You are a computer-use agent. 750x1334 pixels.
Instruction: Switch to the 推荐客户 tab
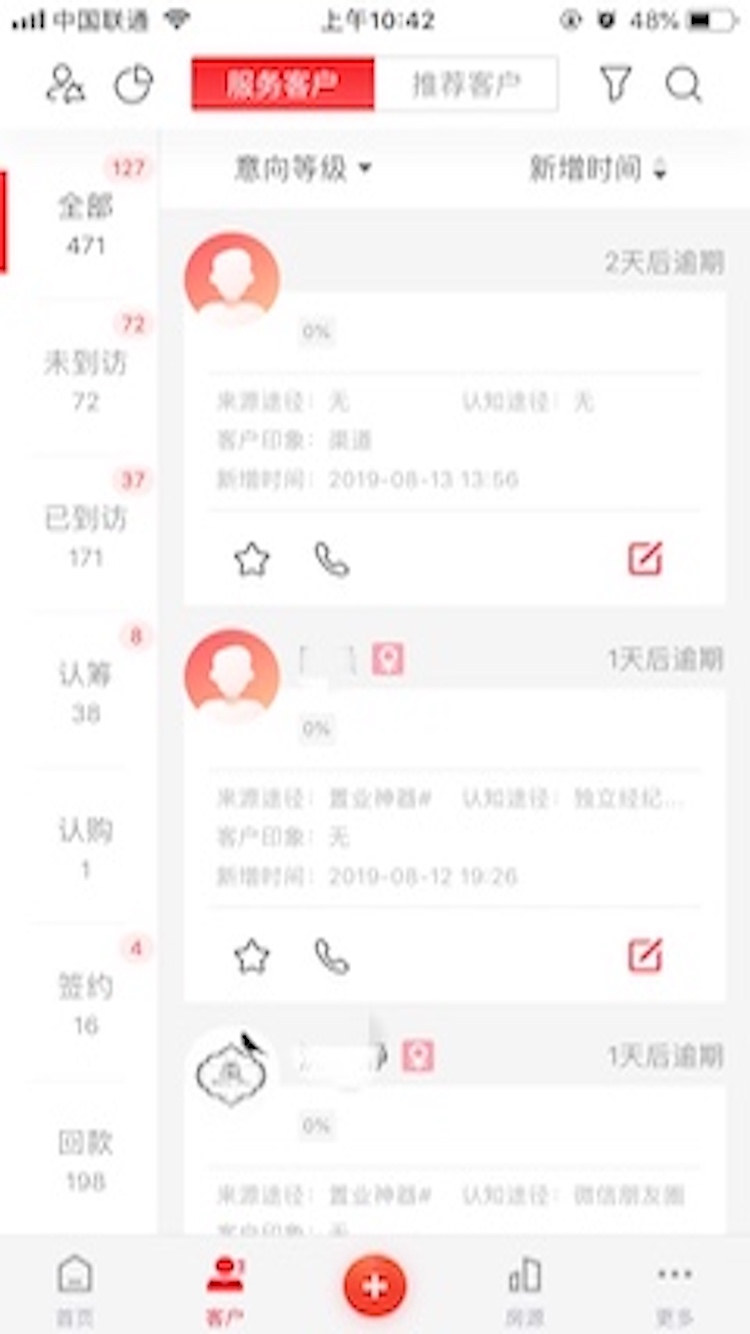pyautogui.click(x=466, y=85)
